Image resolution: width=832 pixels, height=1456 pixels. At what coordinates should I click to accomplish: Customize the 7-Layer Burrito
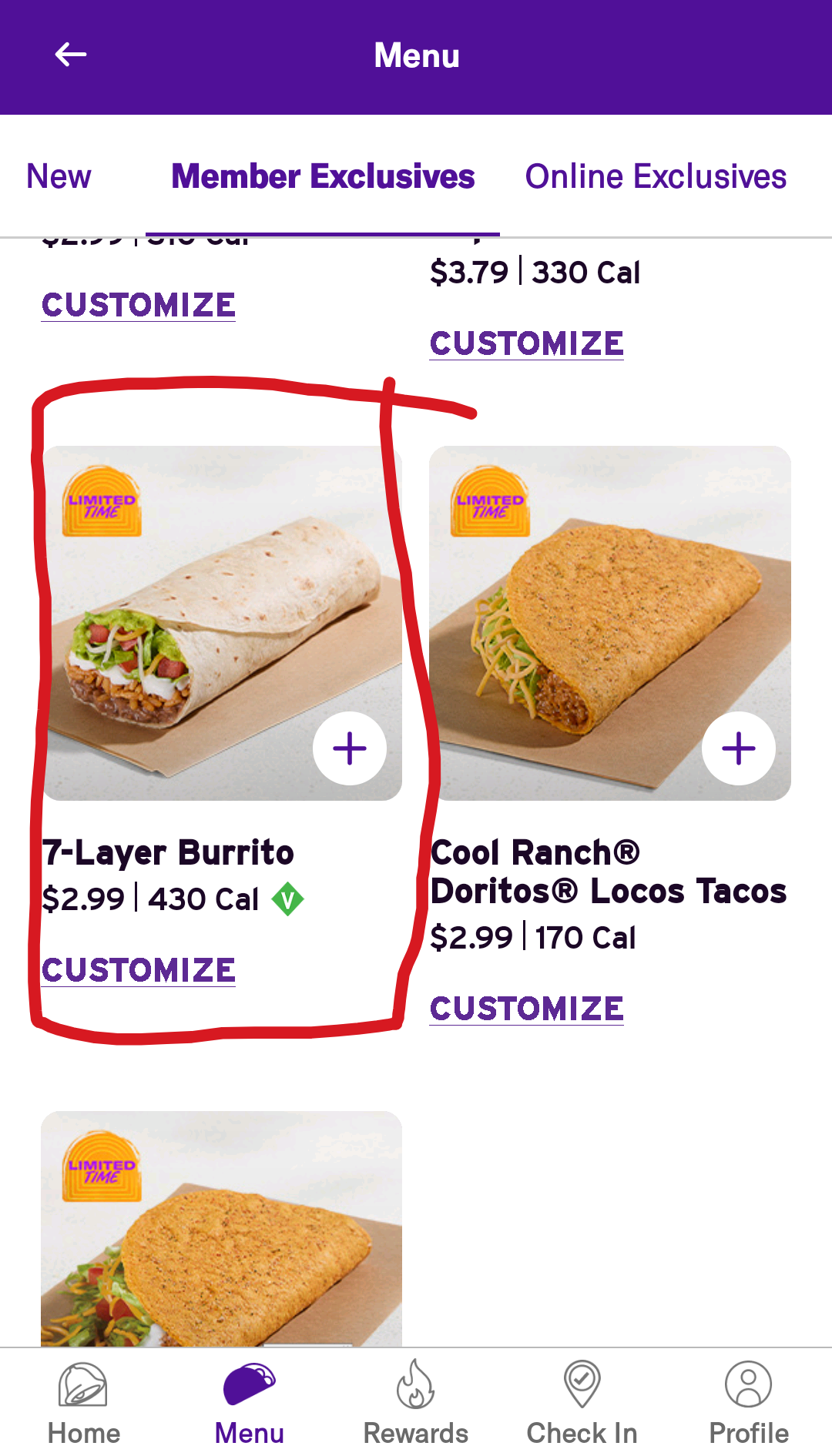(139, 970)
